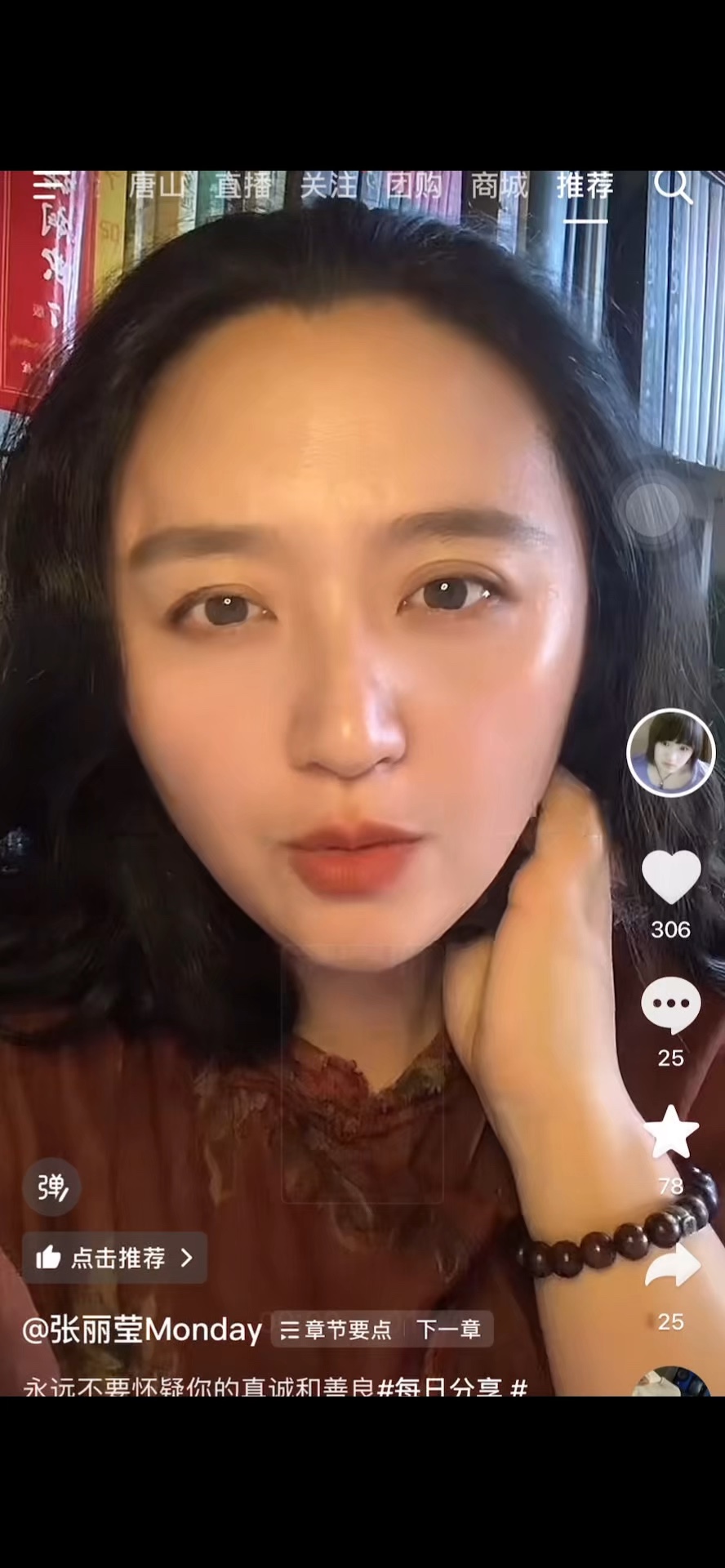Tap the 点击推荐 button

tap(114, 1258)
